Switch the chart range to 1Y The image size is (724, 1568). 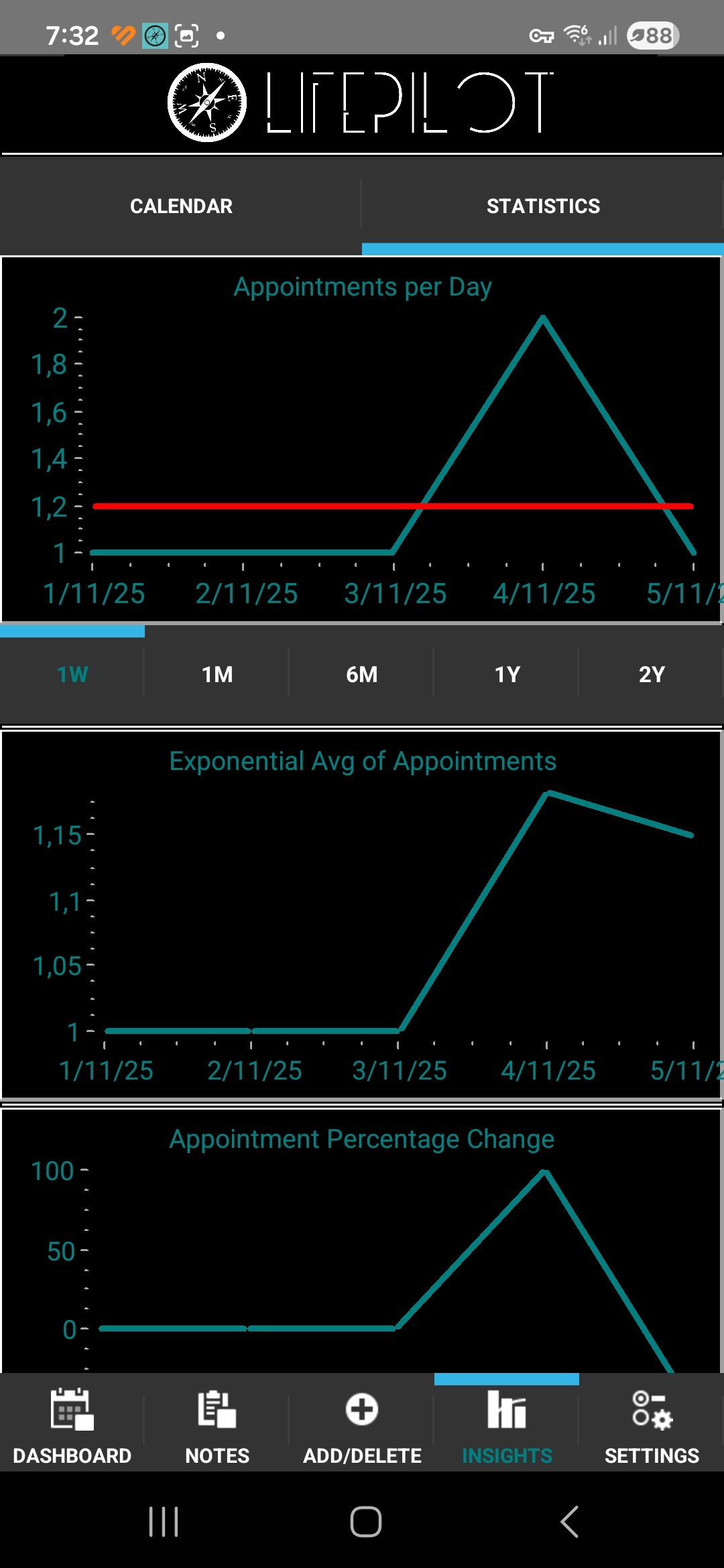point(507,674)
